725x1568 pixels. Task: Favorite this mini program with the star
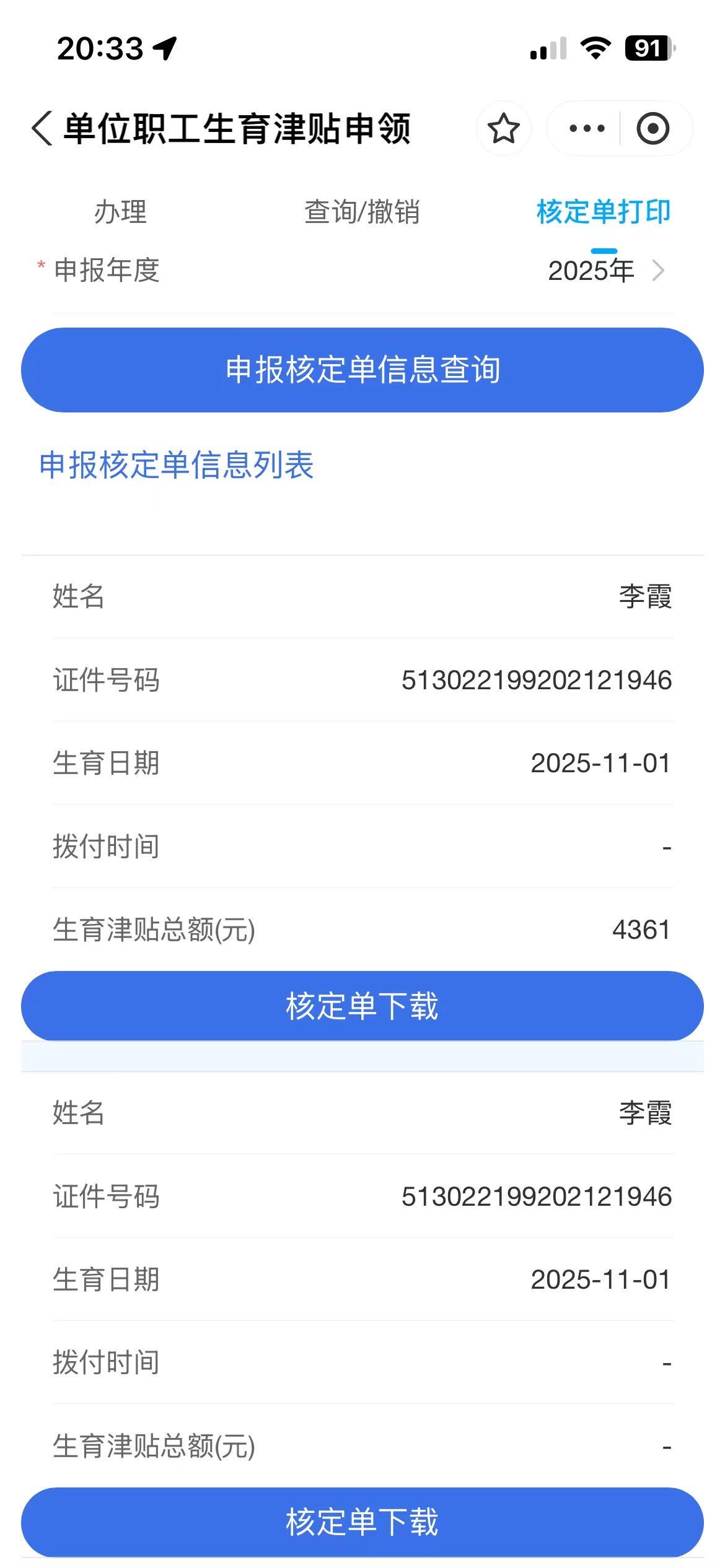click(503, 129)
